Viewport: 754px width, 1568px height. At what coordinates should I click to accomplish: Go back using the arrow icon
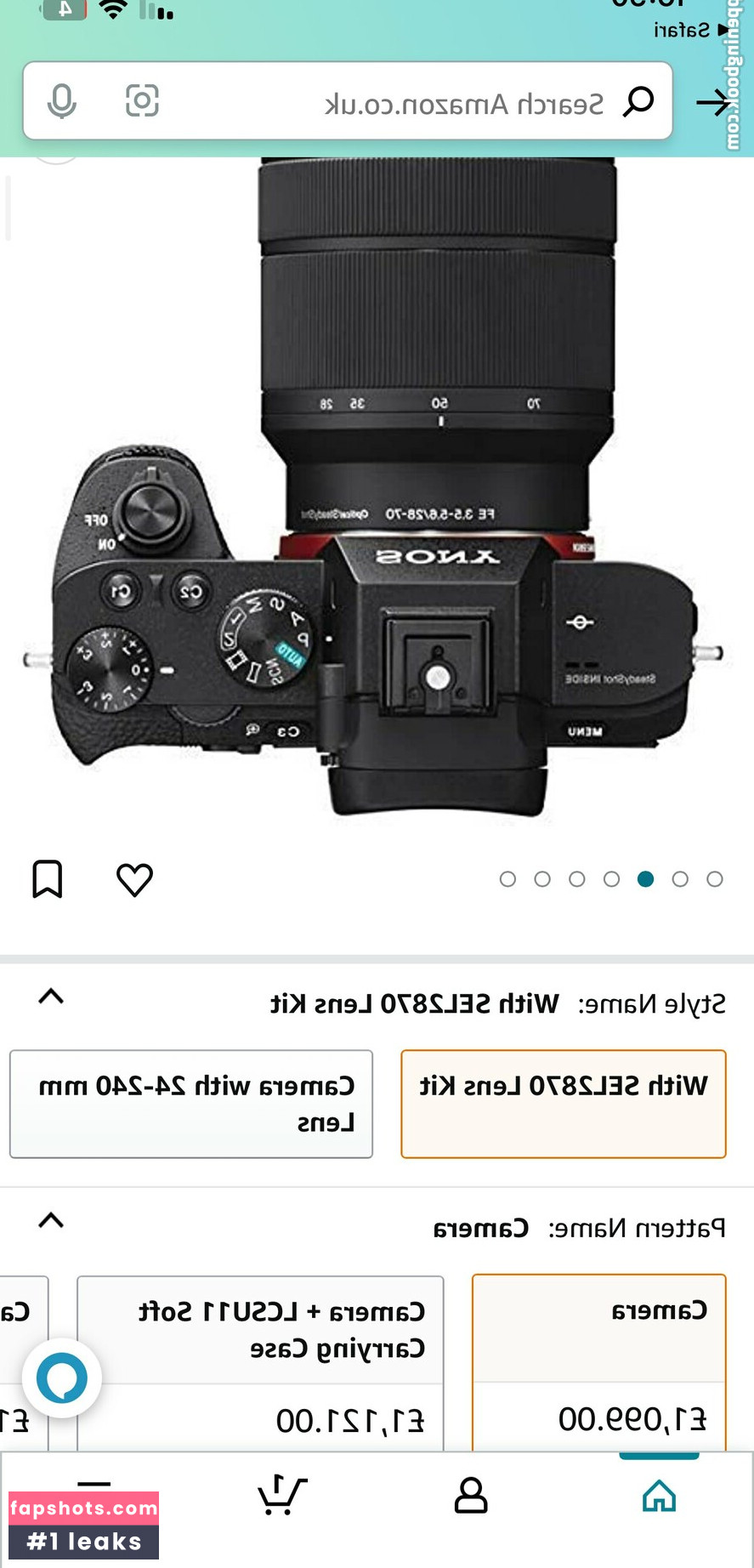[x=712, y=104]
